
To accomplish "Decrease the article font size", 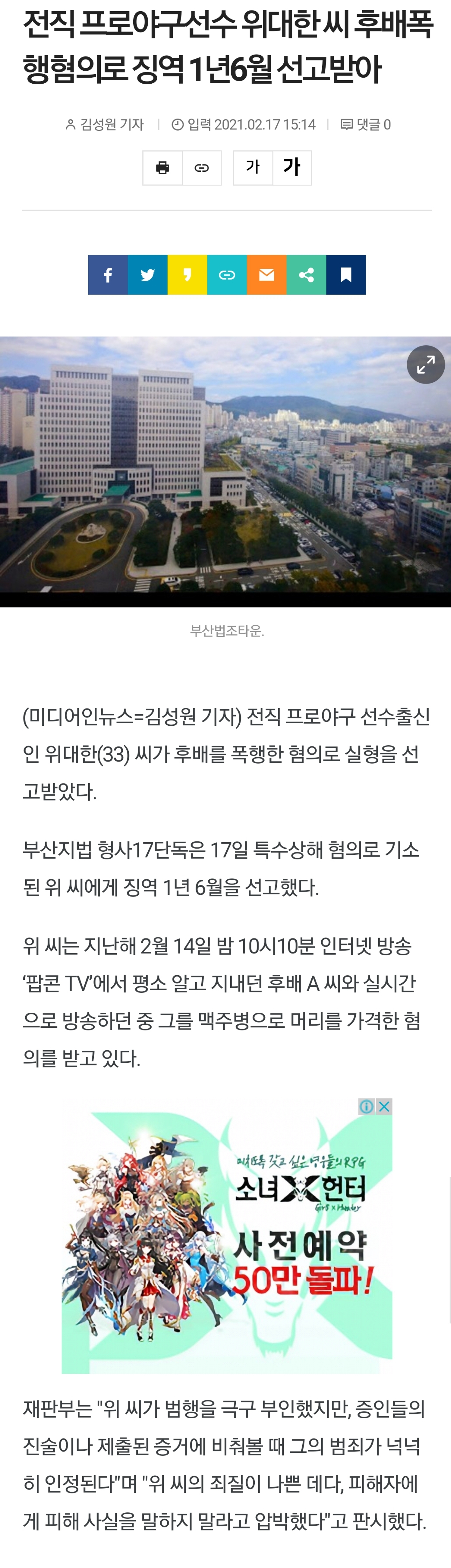I will point(253,167).
